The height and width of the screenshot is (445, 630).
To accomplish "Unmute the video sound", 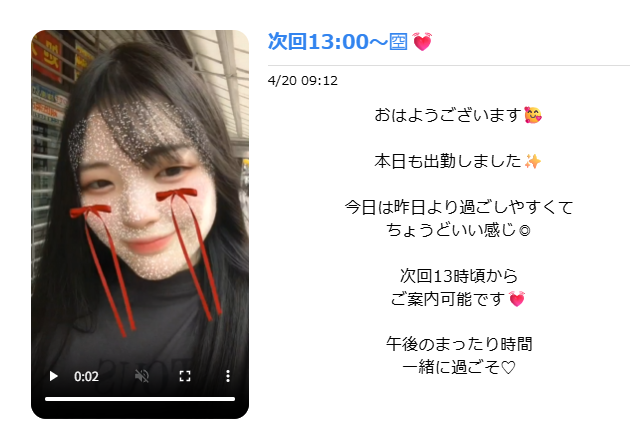I will (x=142, y=377).
